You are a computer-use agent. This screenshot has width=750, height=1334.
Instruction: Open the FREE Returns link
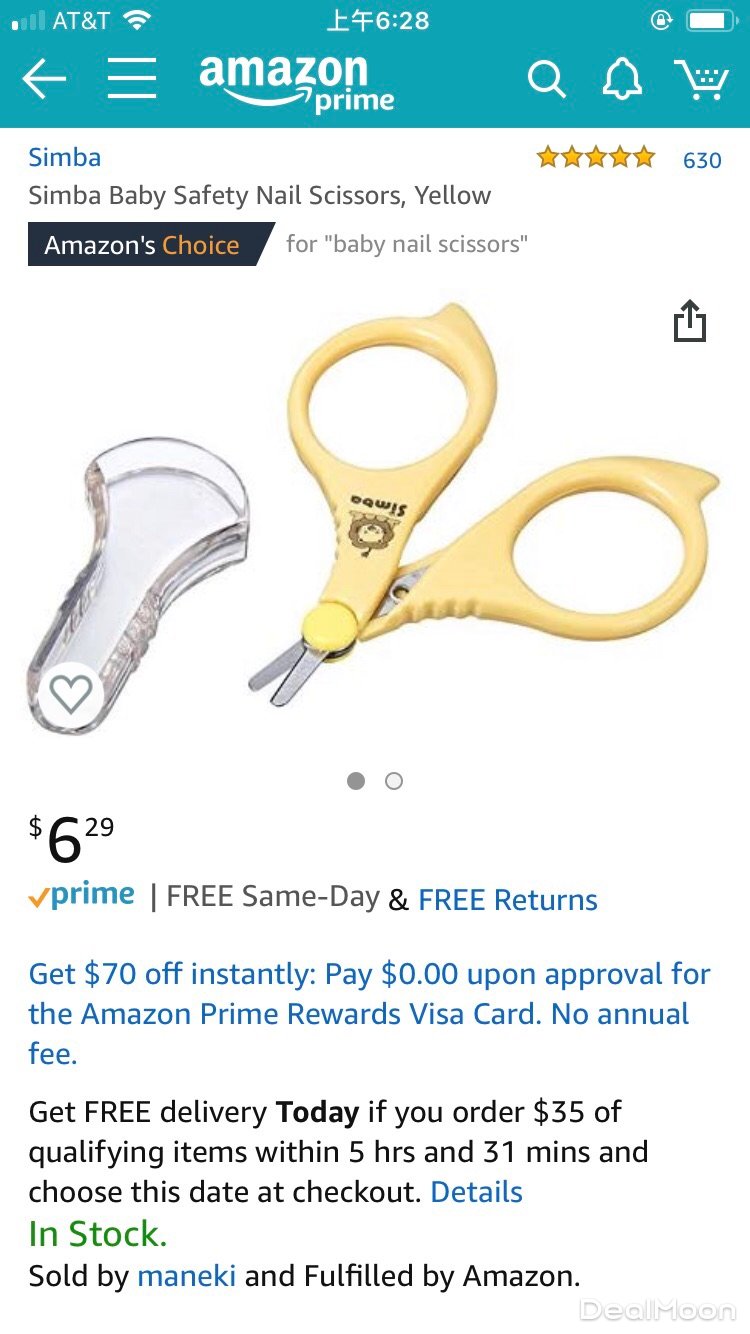507,900
